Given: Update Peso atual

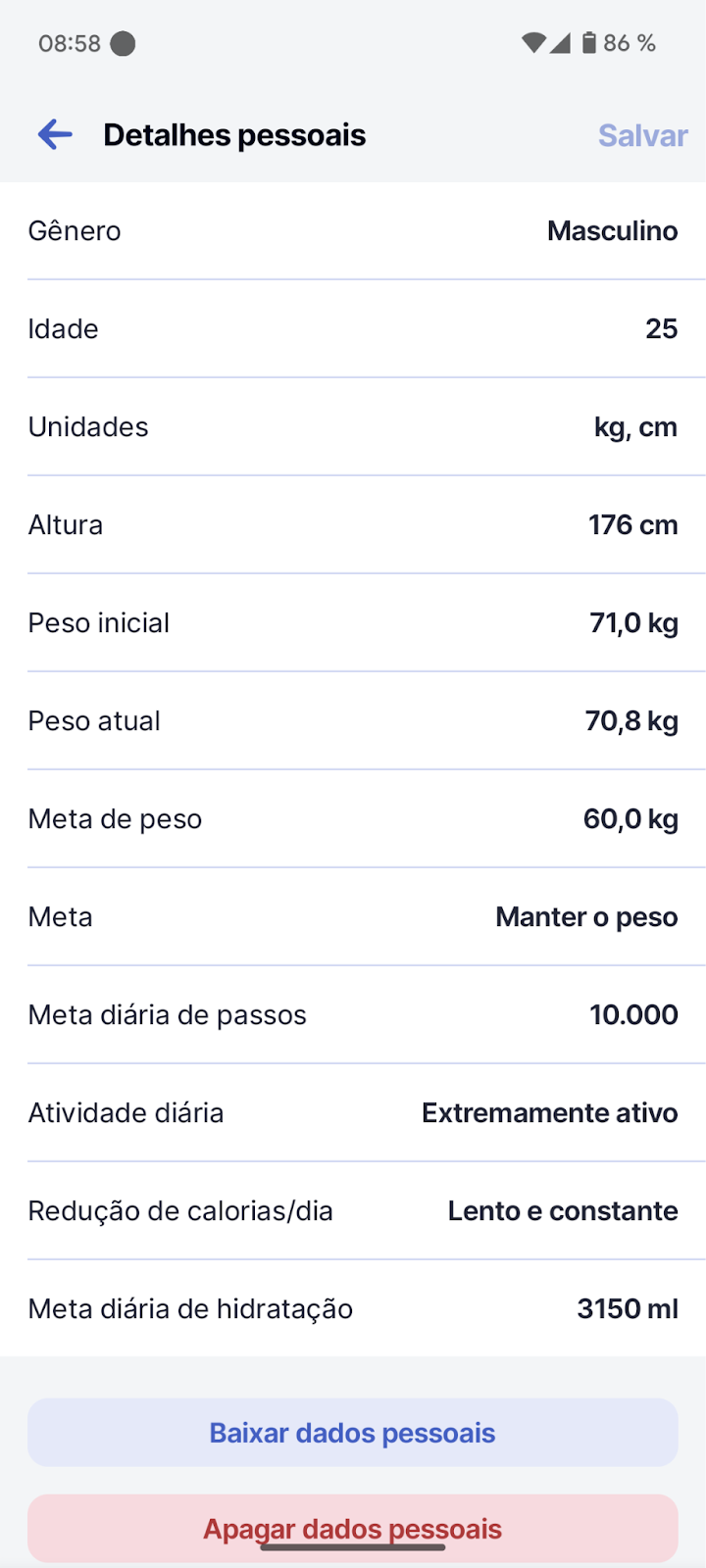Looking at the screenshot, I should pos(353,721).
